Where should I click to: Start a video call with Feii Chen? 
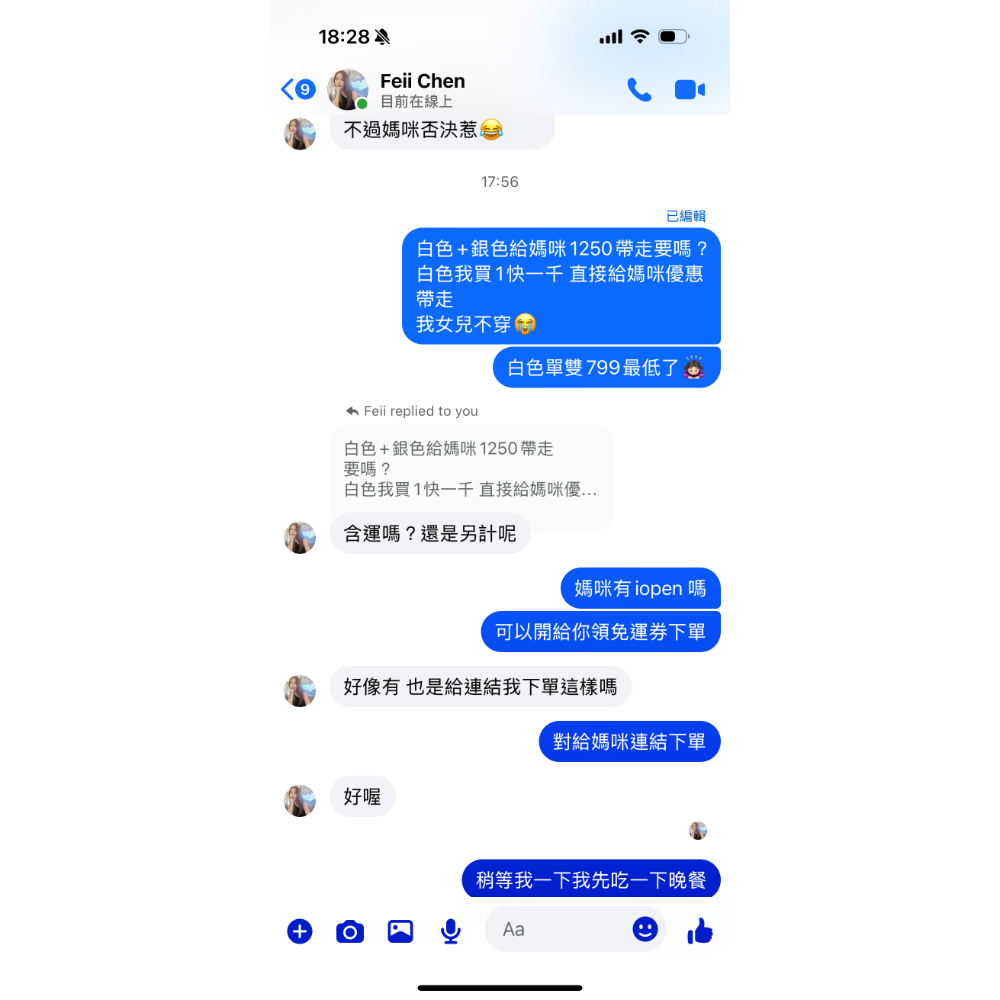point(690,90)
